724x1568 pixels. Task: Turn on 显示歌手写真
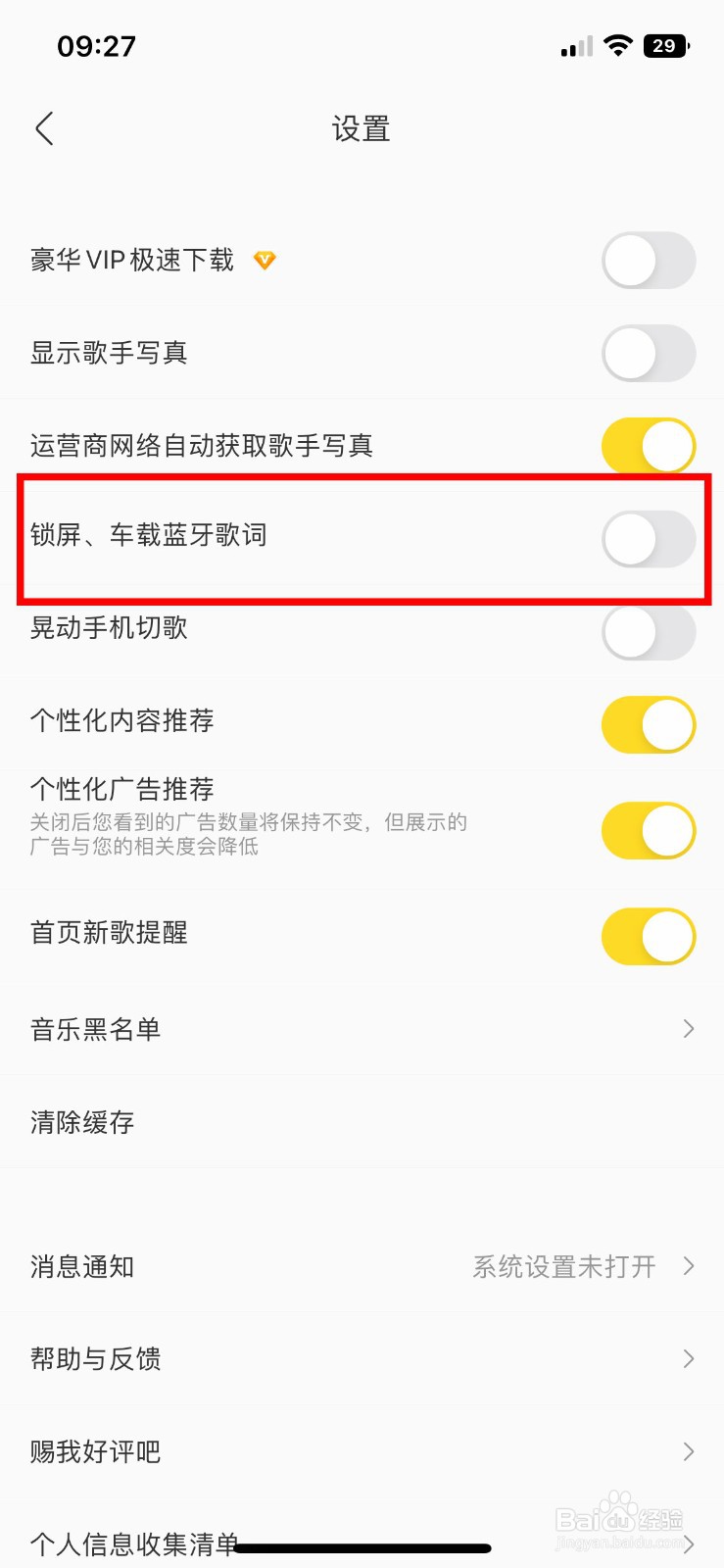pos(648,354)
